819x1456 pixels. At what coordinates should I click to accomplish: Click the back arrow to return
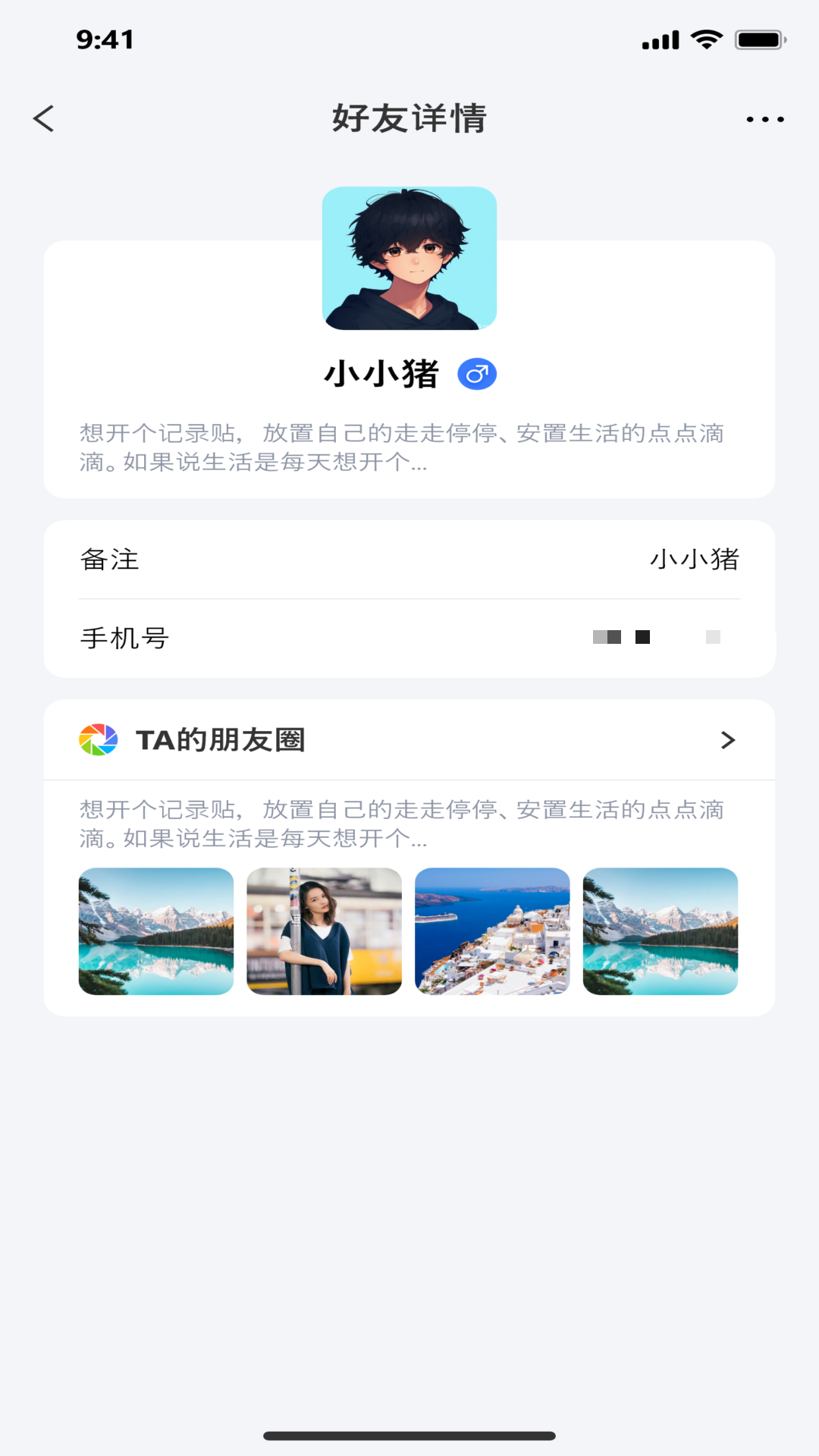click(44, 118)
